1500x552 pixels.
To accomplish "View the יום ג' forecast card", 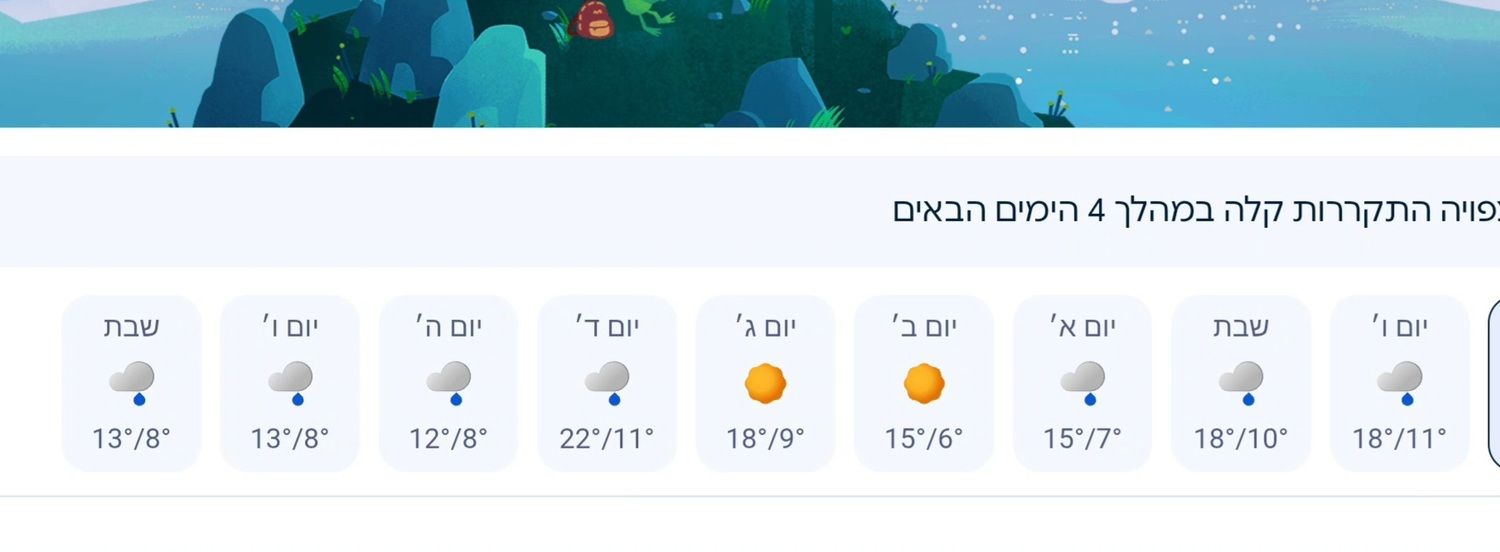I will [x=765, y=383].
